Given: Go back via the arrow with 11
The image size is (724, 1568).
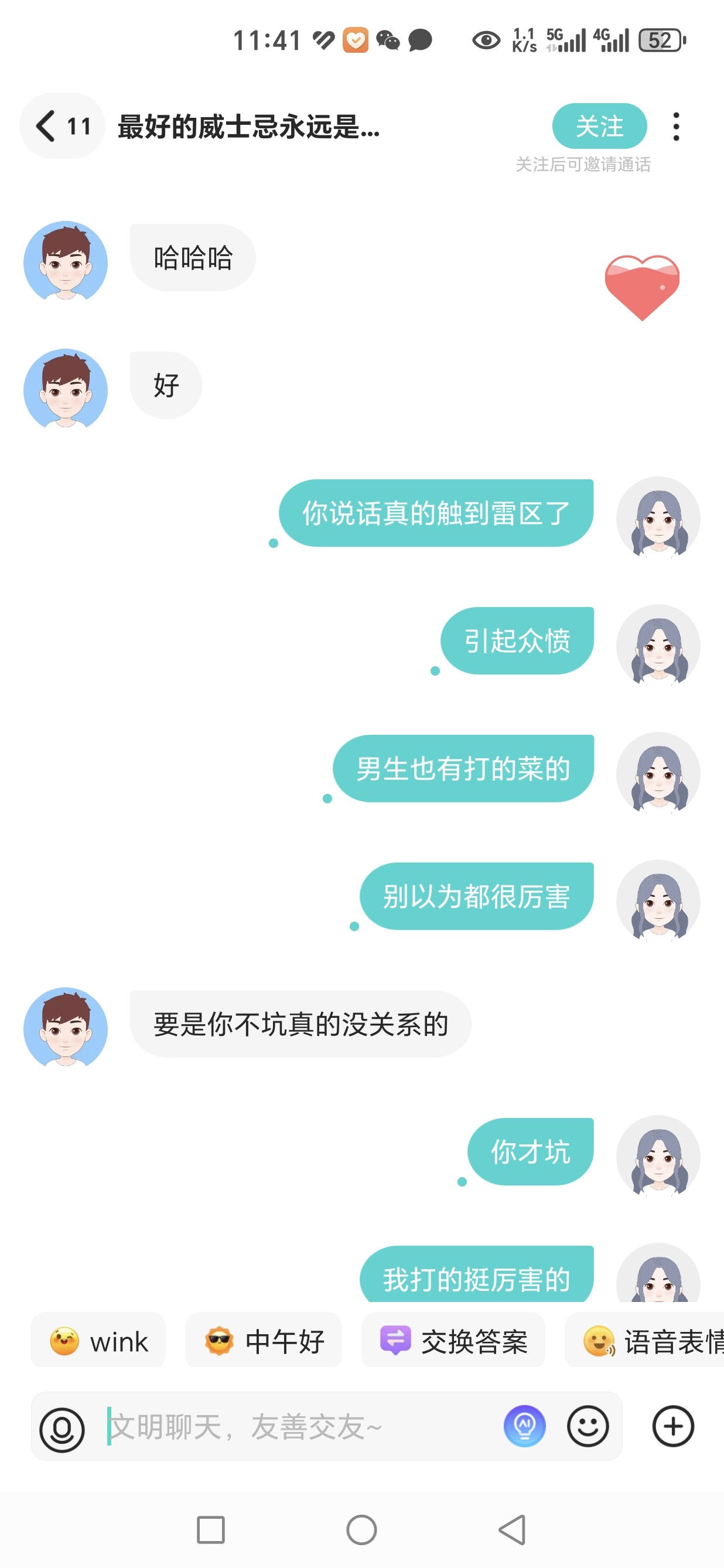Looking at the screenshot, I should (x=63, y=126).
